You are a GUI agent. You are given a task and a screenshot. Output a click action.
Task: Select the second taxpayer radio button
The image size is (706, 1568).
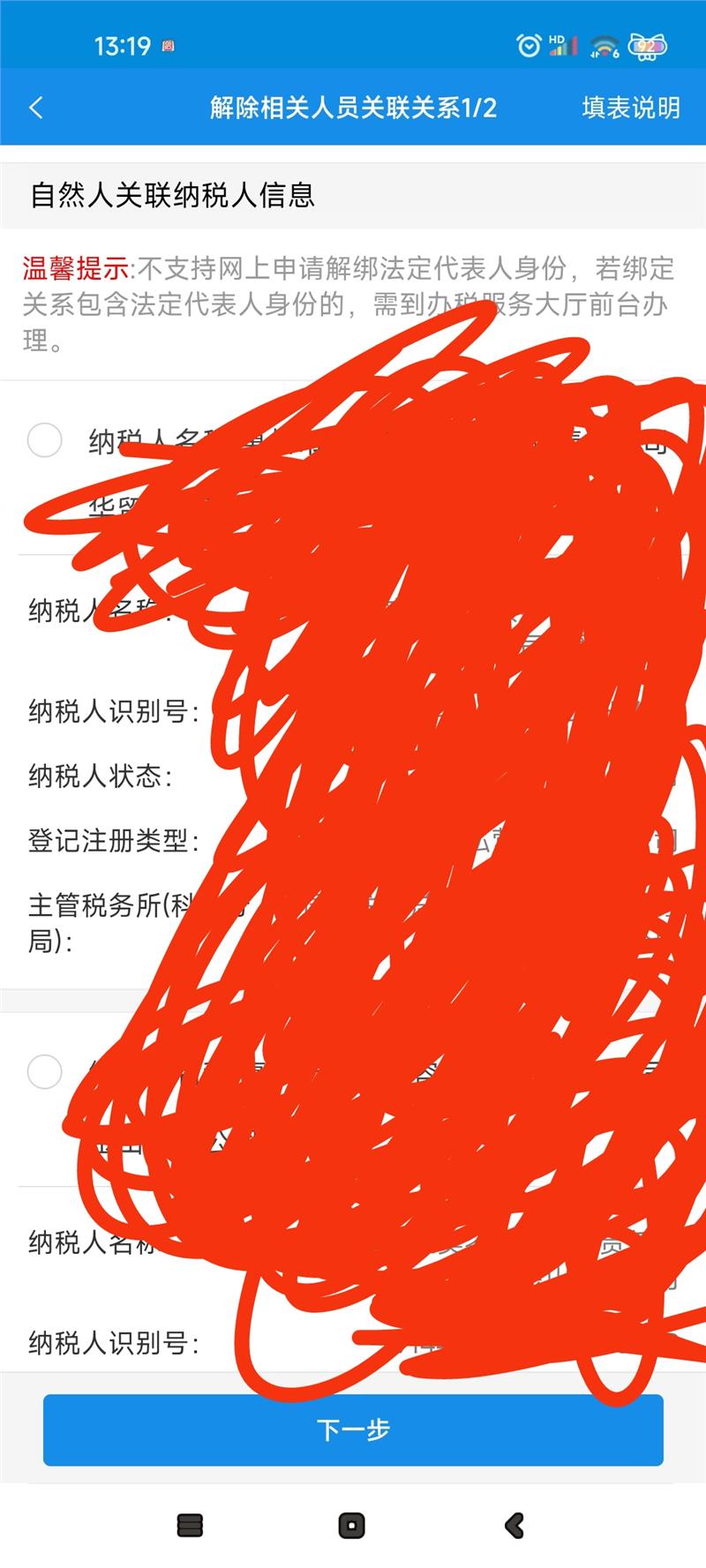44,1071
